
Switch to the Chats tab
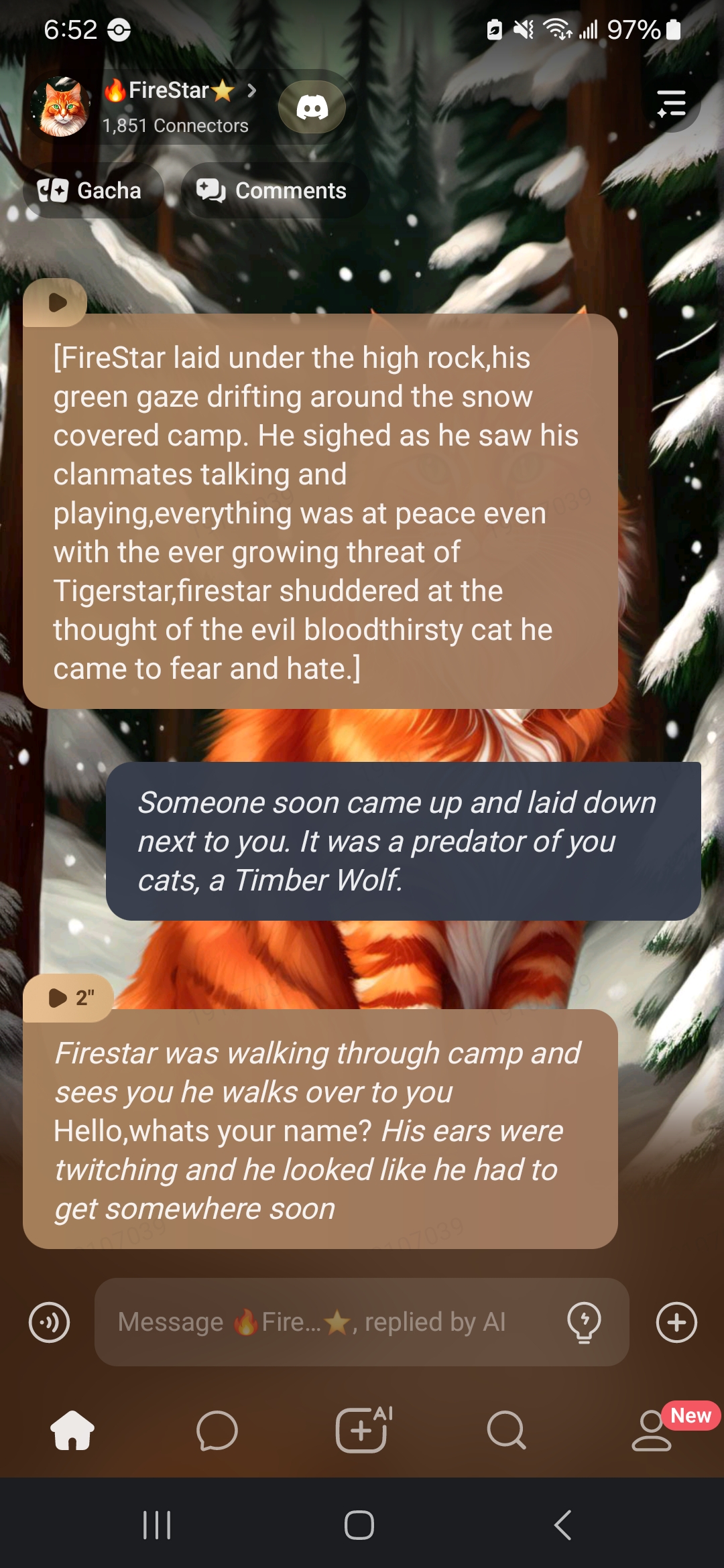click(x=217, y=1430)
